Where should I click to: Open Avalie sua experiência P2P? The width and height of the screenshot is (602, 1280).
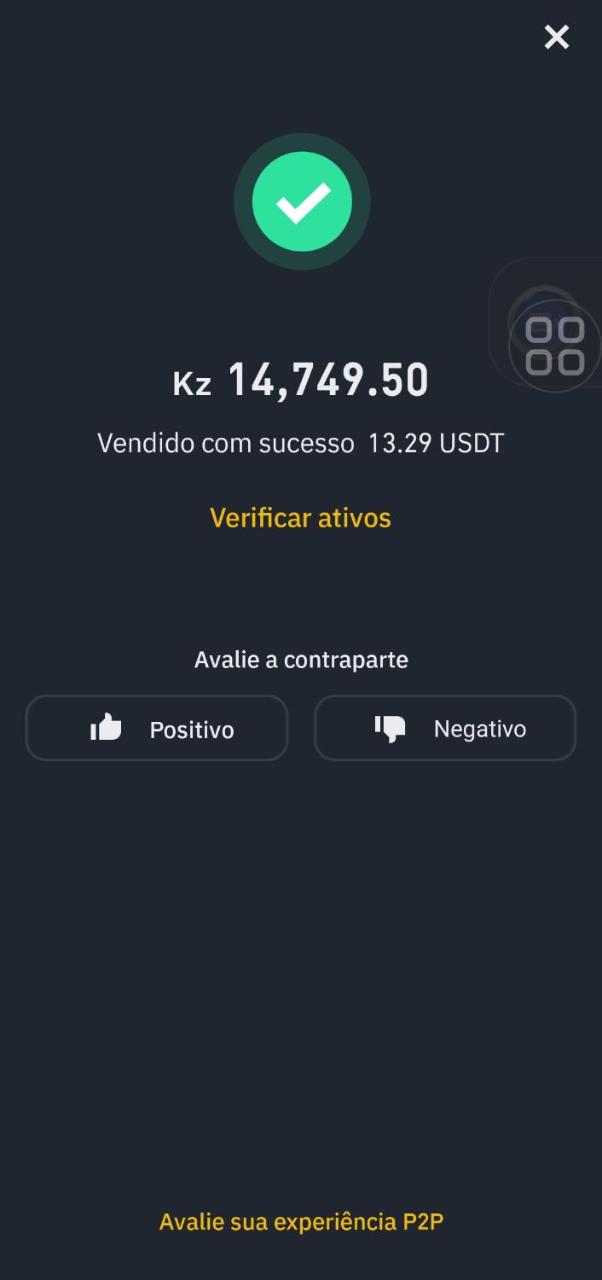pyautogui.click(x=300, y=1221)
